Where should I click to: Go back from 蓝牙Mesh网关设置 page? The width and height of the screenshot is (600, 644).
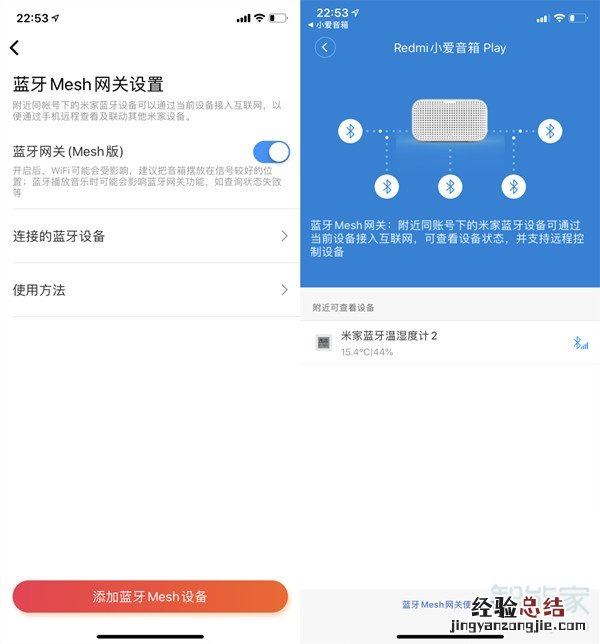(x=15, y=47)
